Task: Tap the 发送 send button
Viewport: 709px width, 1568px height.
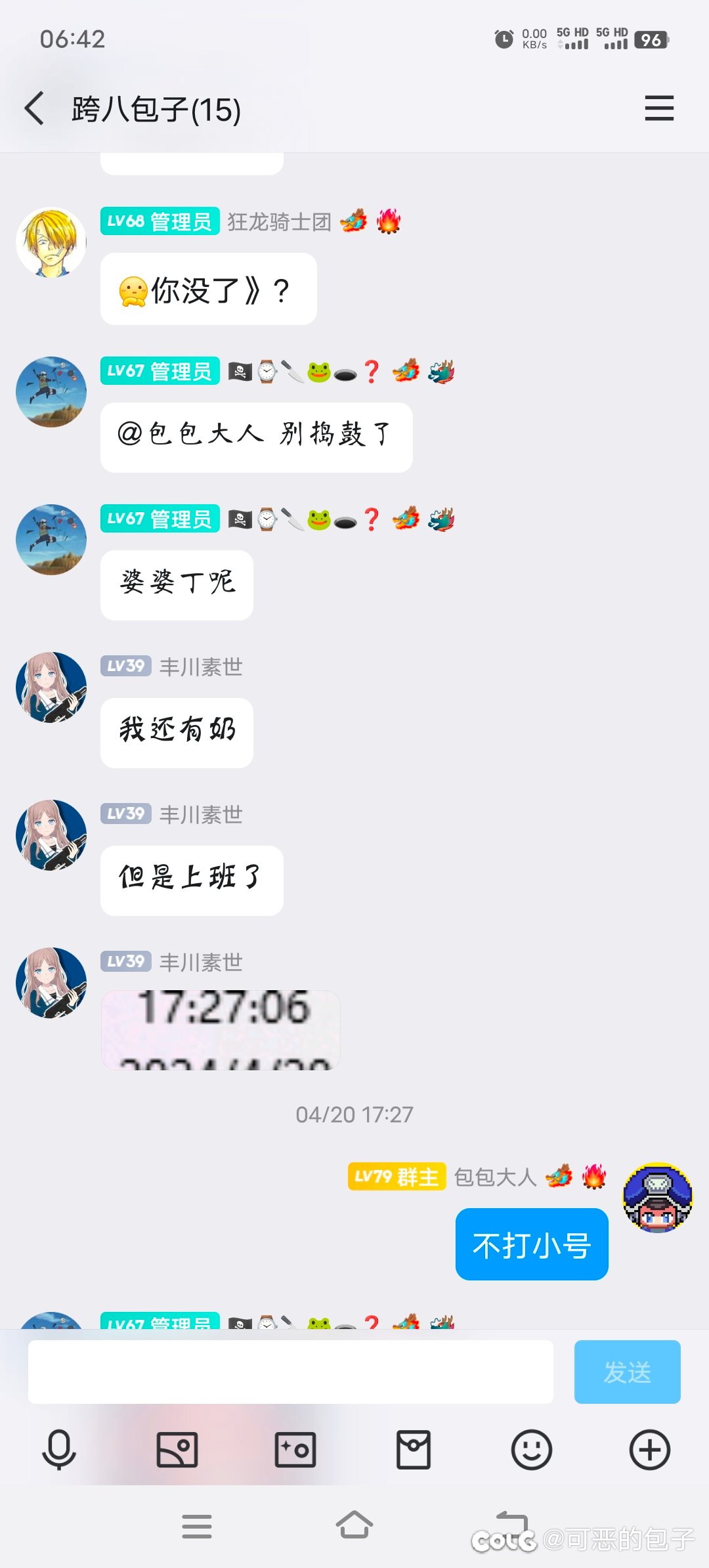Action: point(627,1372)
